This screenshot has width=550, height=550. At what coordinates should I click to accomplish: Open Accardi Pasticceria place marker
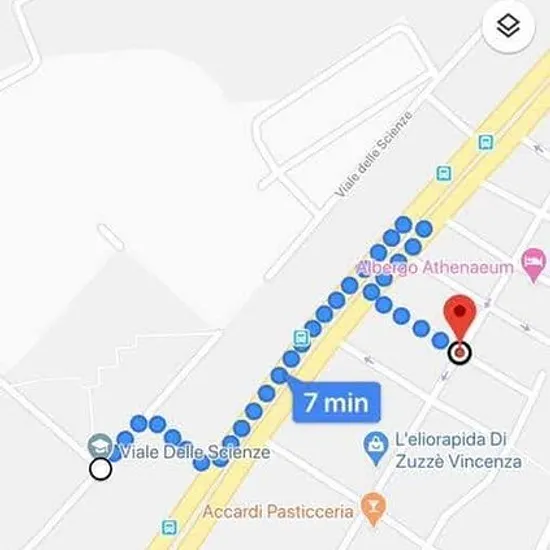374,509
